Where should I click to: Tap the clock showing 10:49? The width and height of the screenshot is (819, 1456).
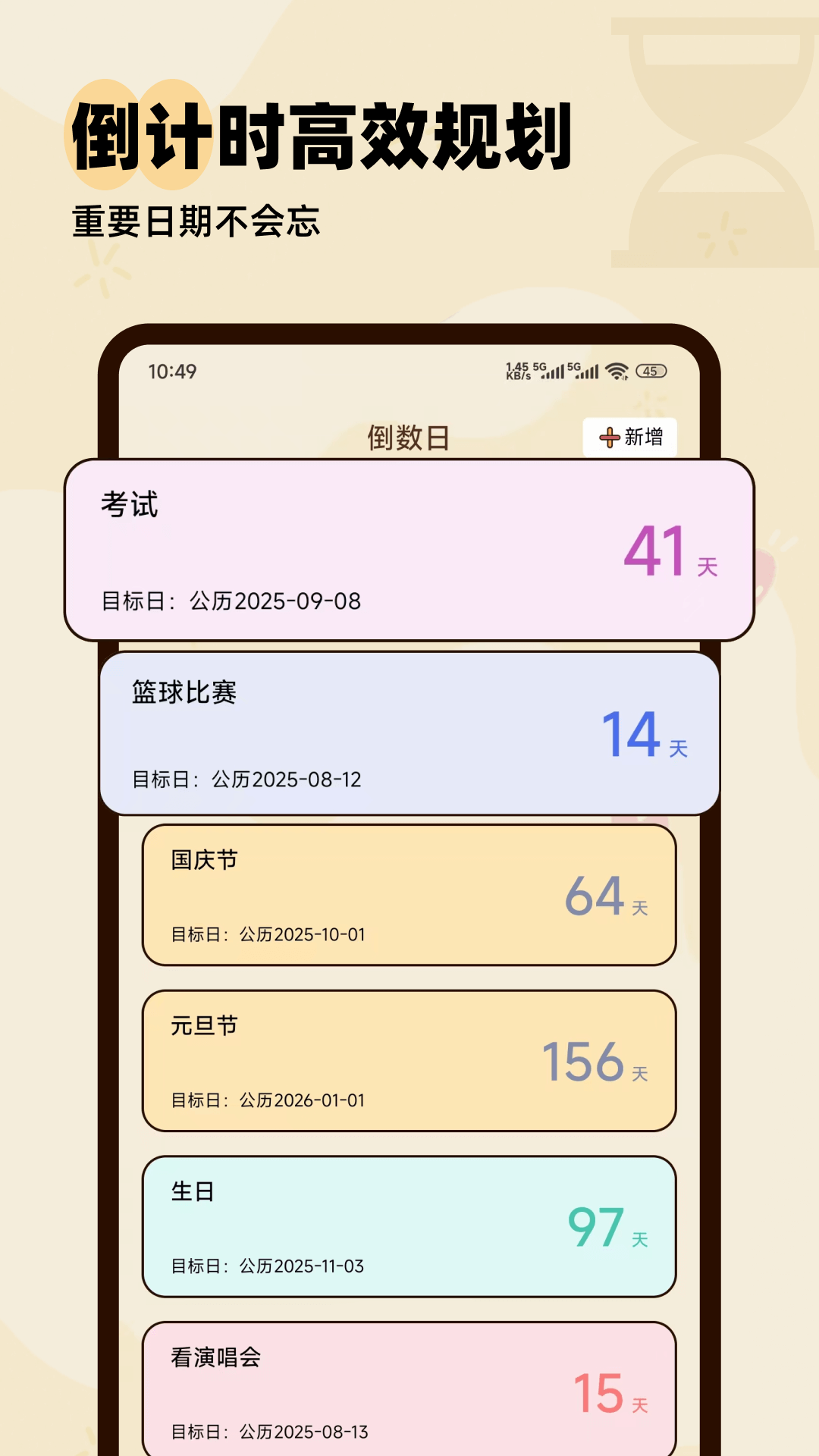[x=171, y=371]
